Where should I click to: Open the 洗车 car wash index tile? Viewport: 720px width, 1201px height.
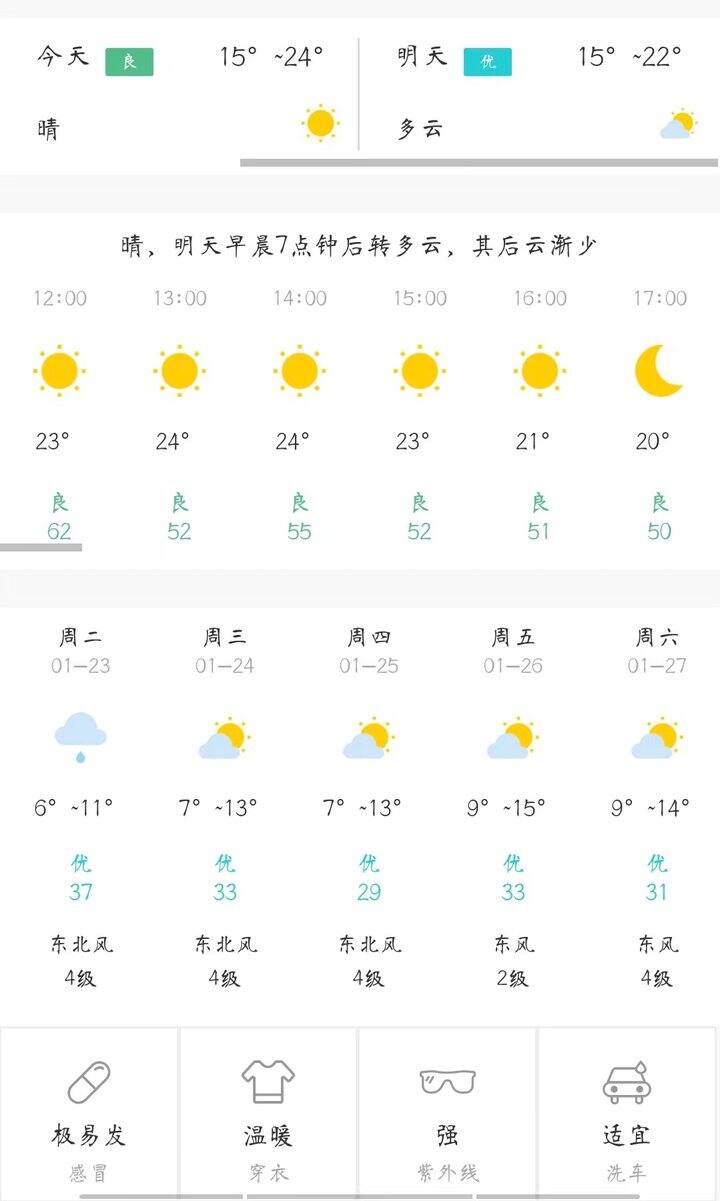(627, 1112)
